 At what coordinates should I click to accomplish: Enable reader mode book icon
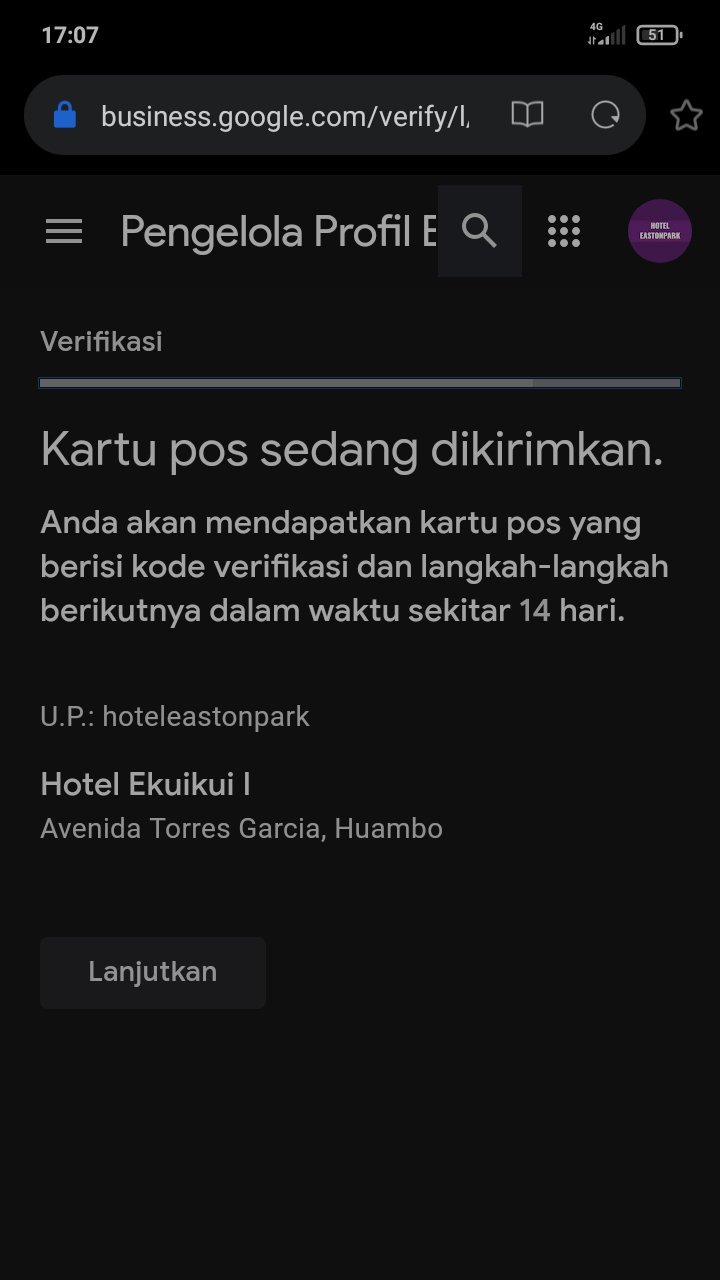click(527, 115)
